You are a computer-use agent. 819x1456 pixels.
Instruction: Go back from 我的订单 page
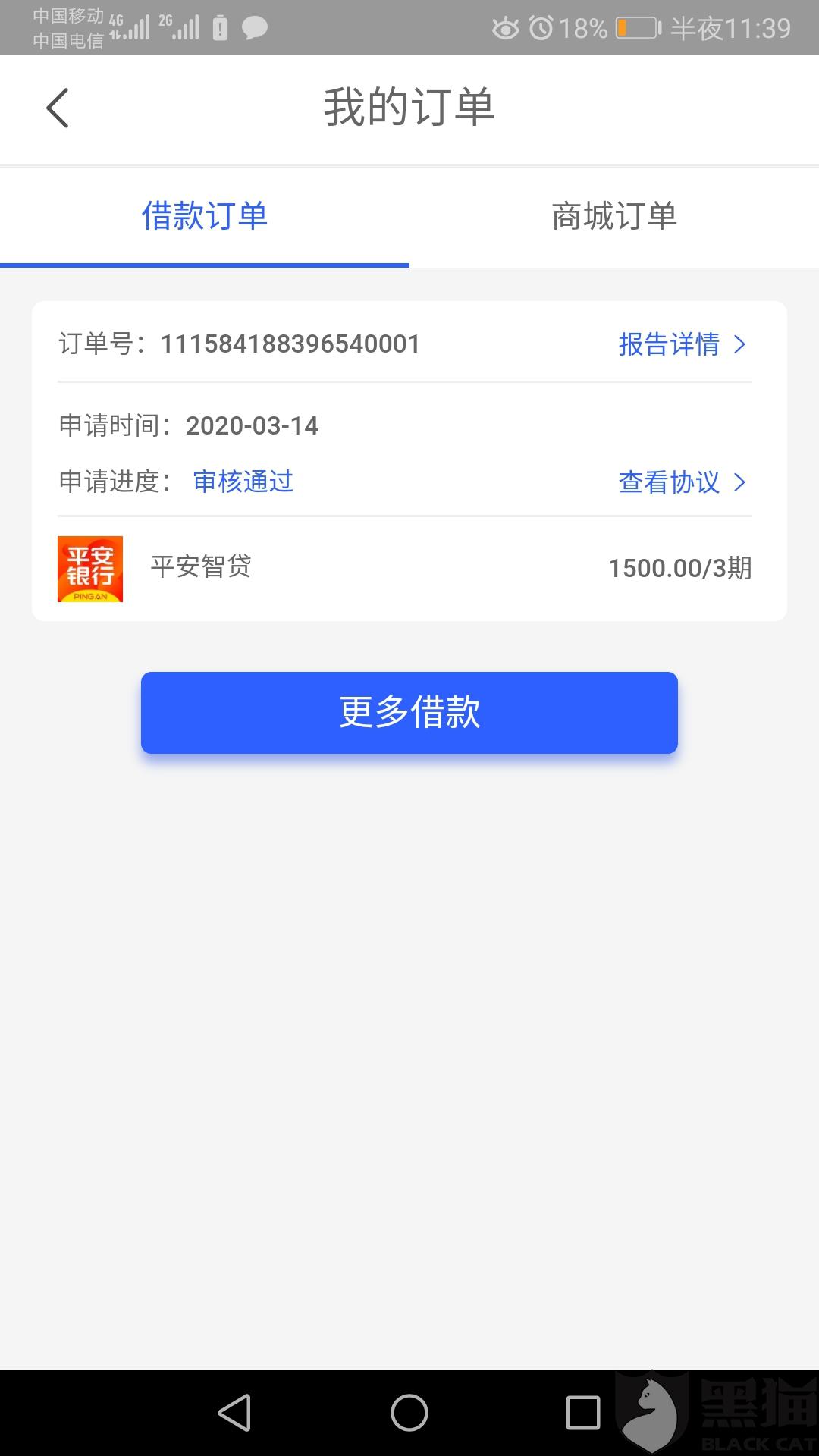coord(58,108)
